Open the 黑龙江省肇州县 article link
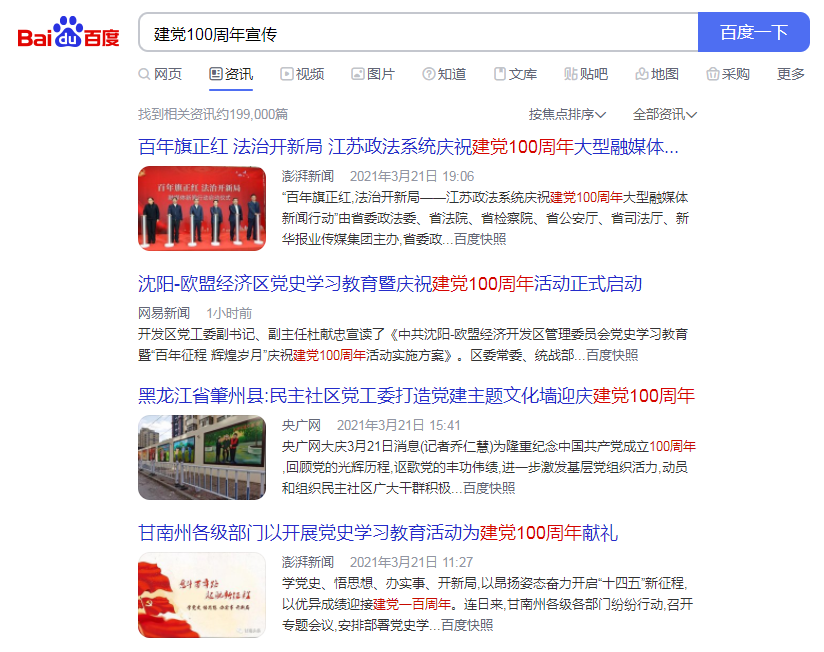824x652 pixels. click(416, 395)
